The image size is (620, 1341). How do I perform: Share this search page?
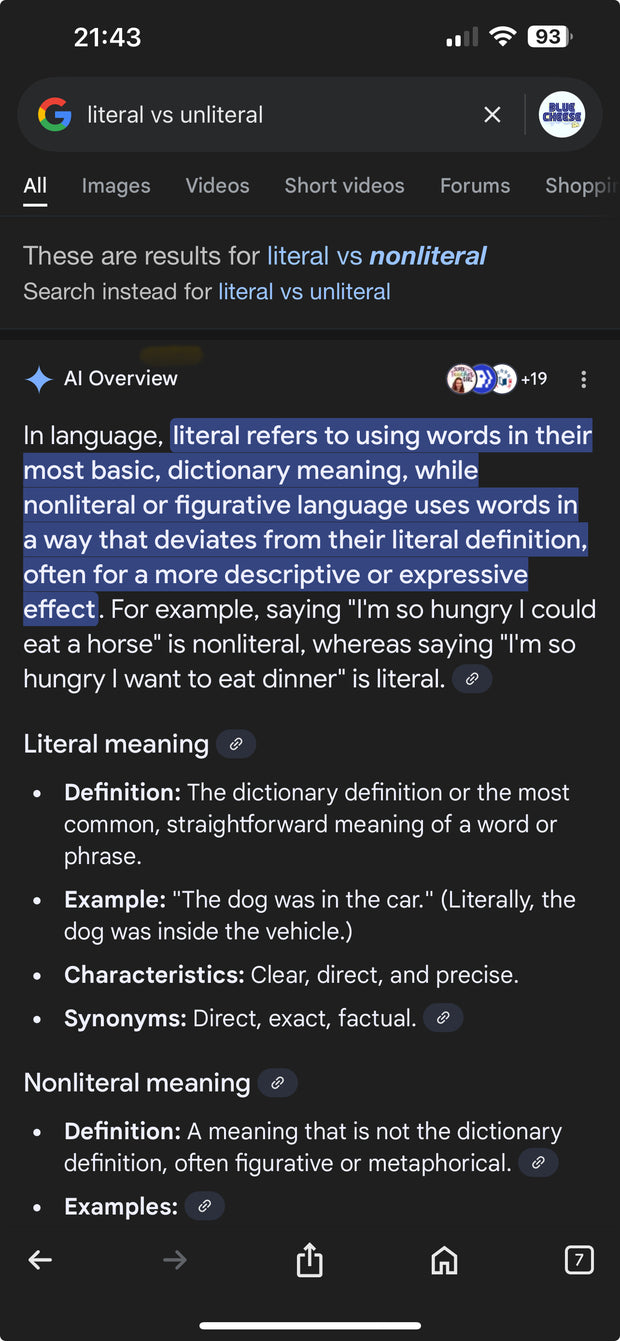(310, 1260)
